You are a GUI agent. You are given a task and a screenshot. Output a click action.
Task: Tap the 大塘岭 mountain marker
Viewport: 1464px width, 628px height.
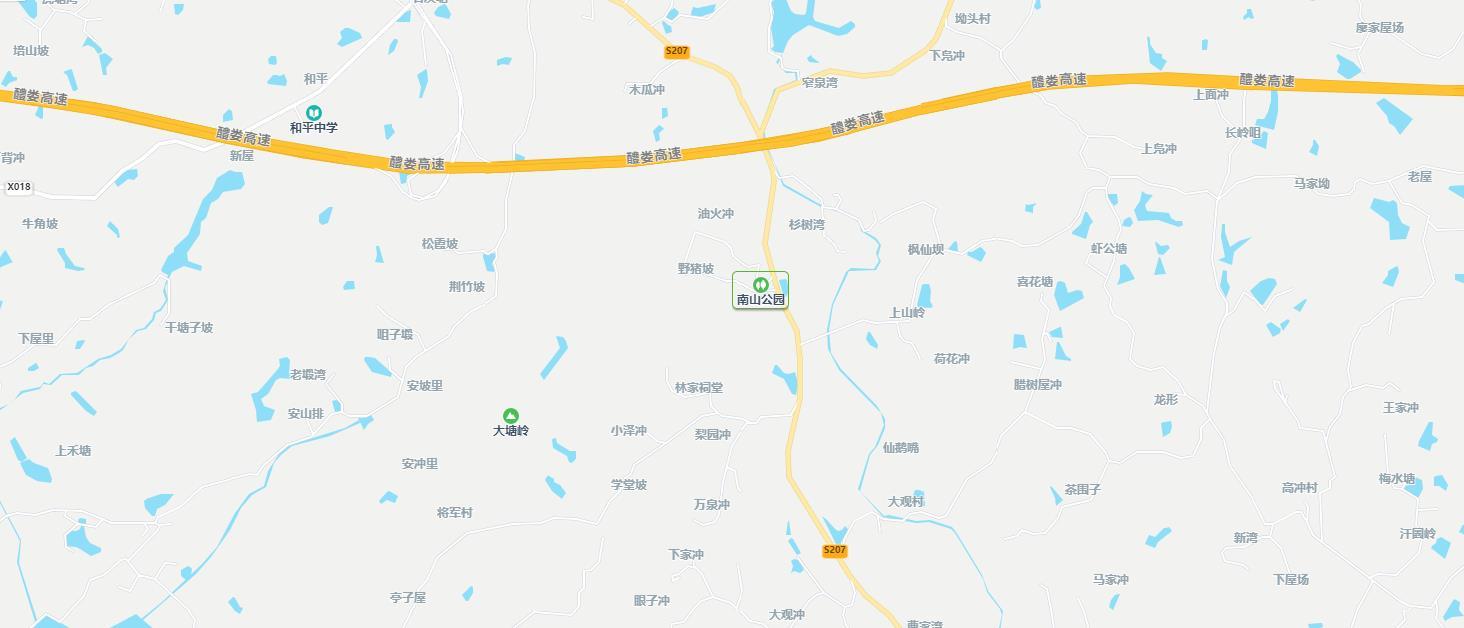510,416
